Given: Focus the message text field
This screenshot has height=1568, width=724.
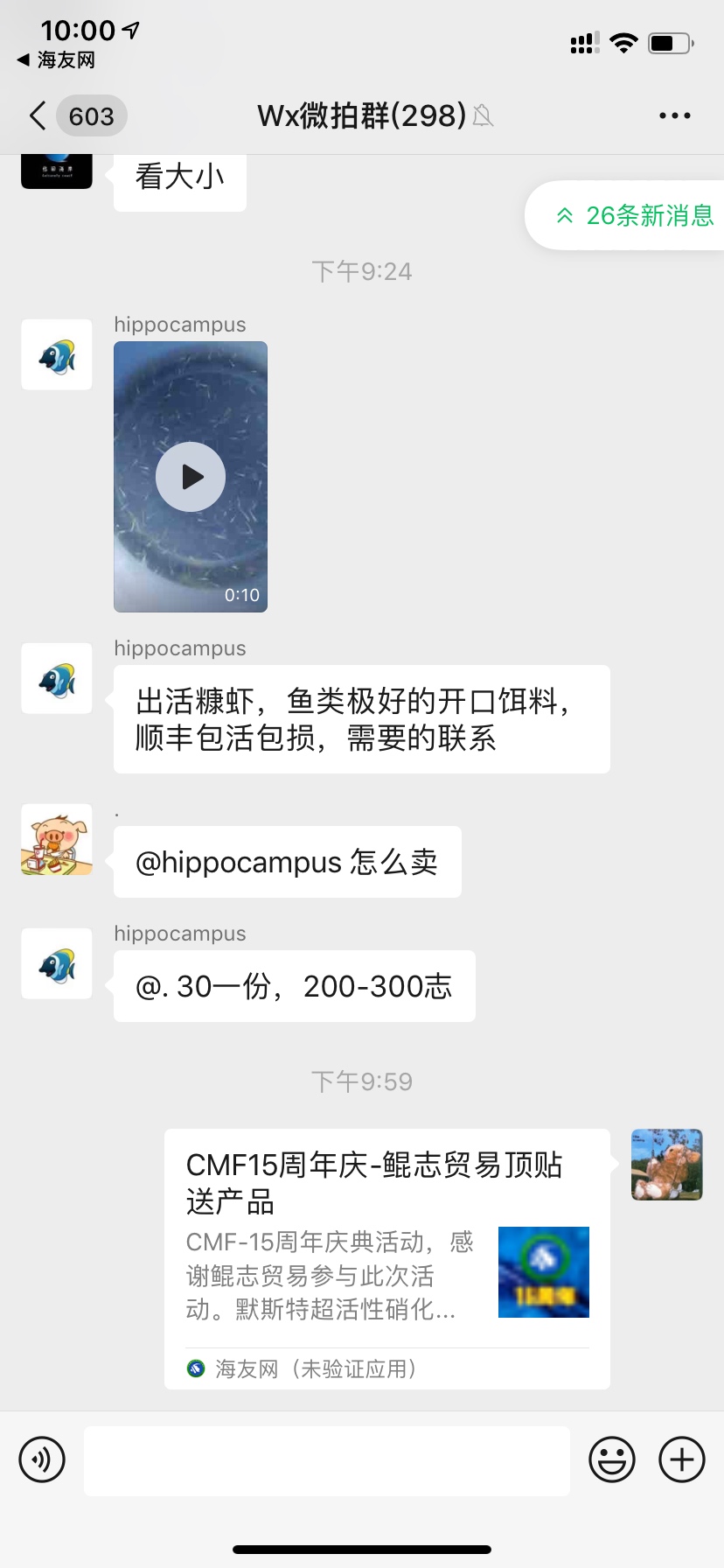Looking at the screenshot, I should [327, 1459].
